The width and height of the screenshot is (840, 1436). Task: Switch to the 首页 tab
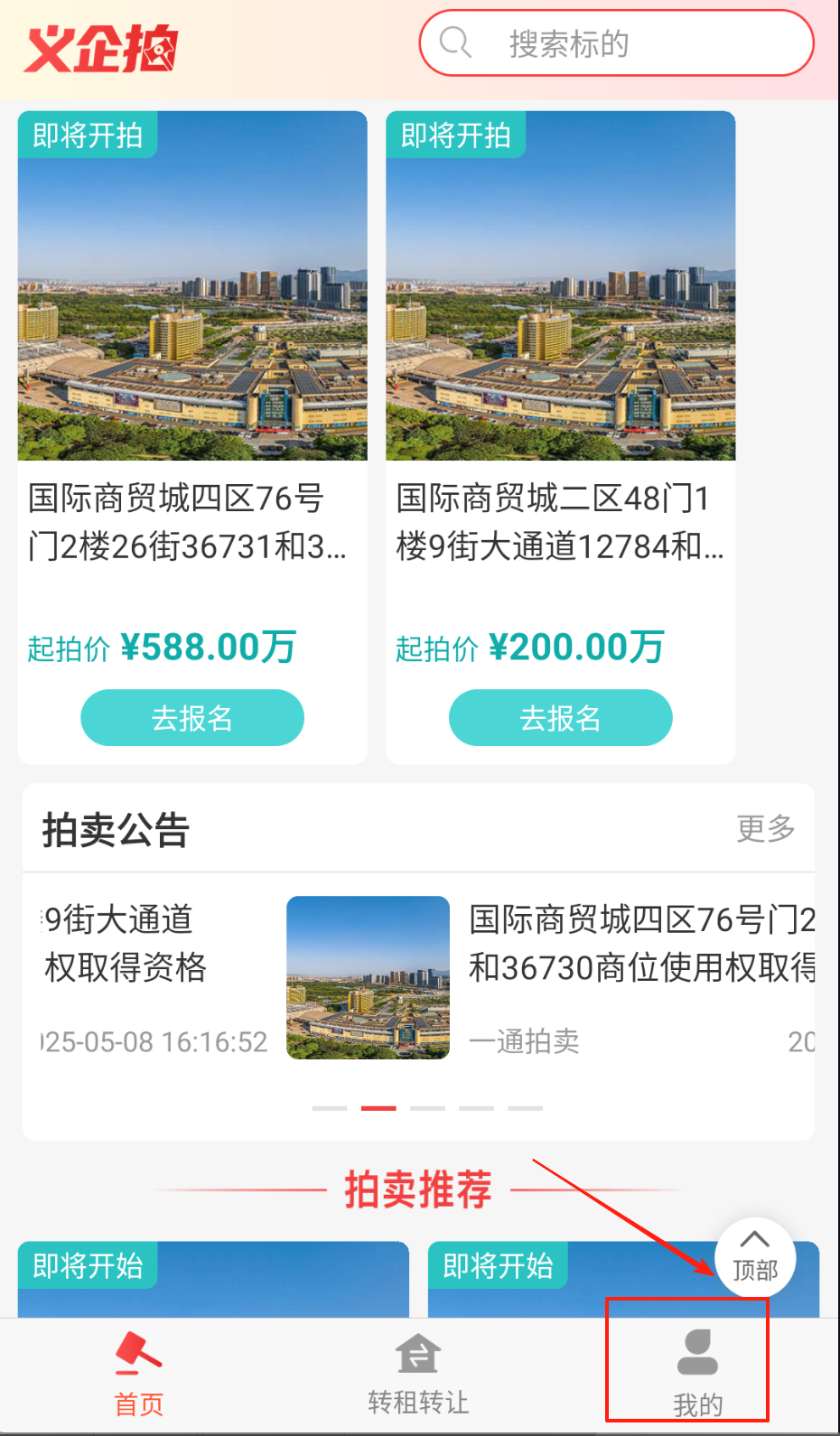point(139,1375)
